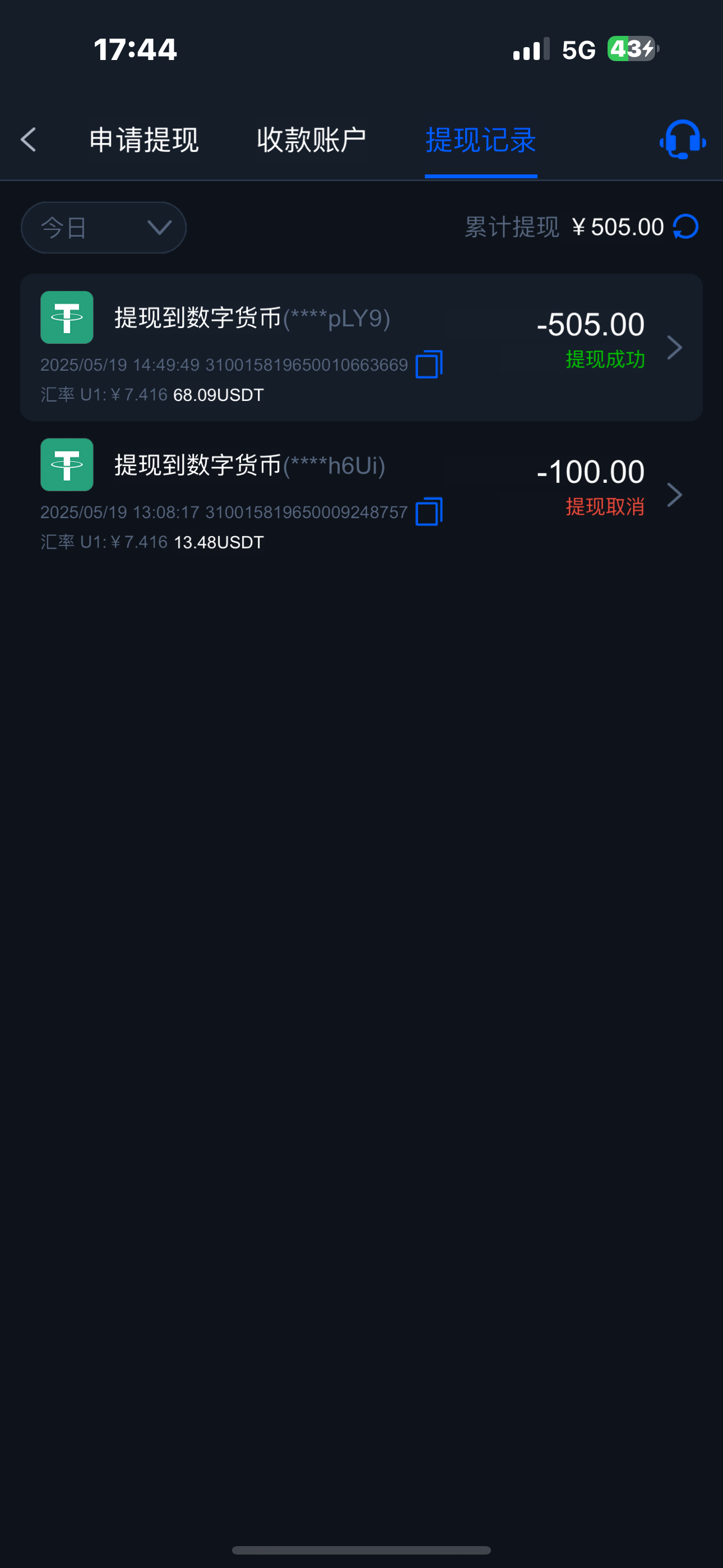Go back using the top-left arrow

(28, 140)
